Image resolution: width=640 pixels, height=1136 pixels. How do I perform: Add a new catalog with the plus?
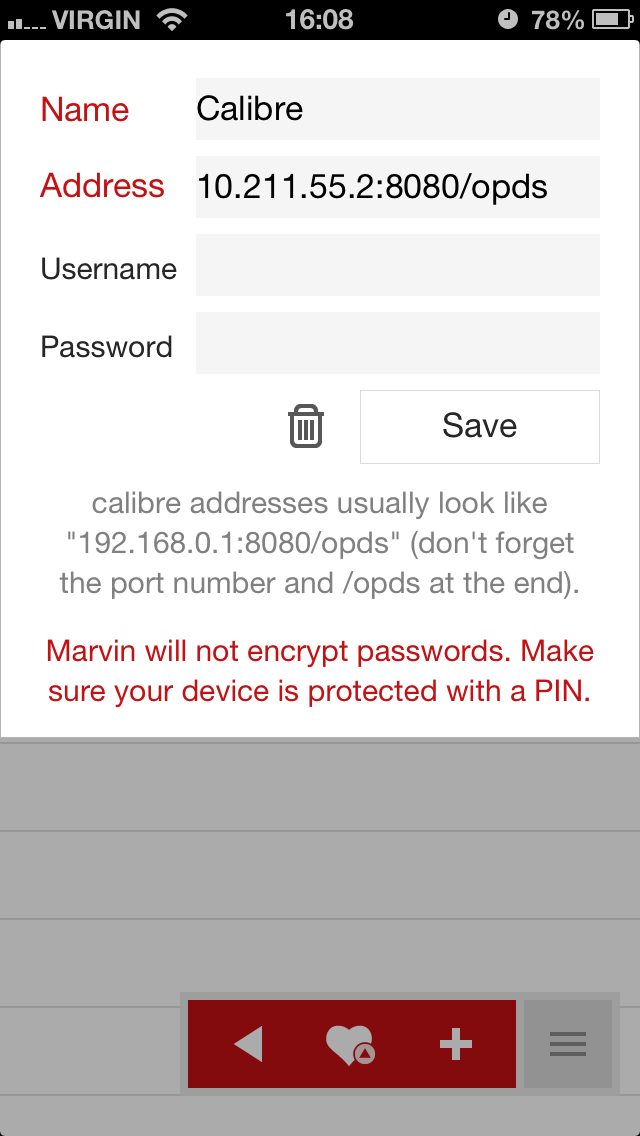455,1045
